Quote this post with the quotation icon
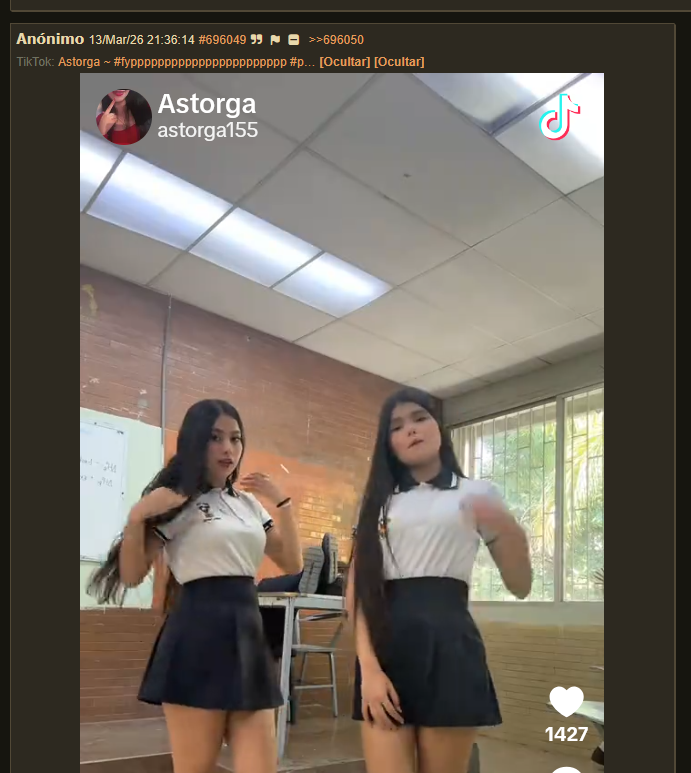This screenshot has height=773, width=691. click(257, 40)
